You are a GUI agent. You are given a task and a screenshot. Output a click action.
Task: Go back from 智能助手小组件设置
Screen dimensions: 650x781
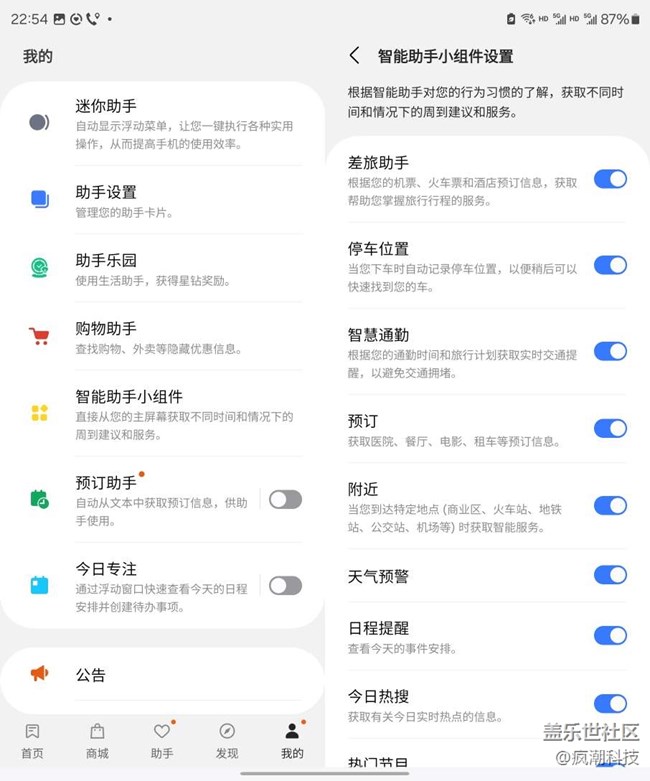(354, 56)
